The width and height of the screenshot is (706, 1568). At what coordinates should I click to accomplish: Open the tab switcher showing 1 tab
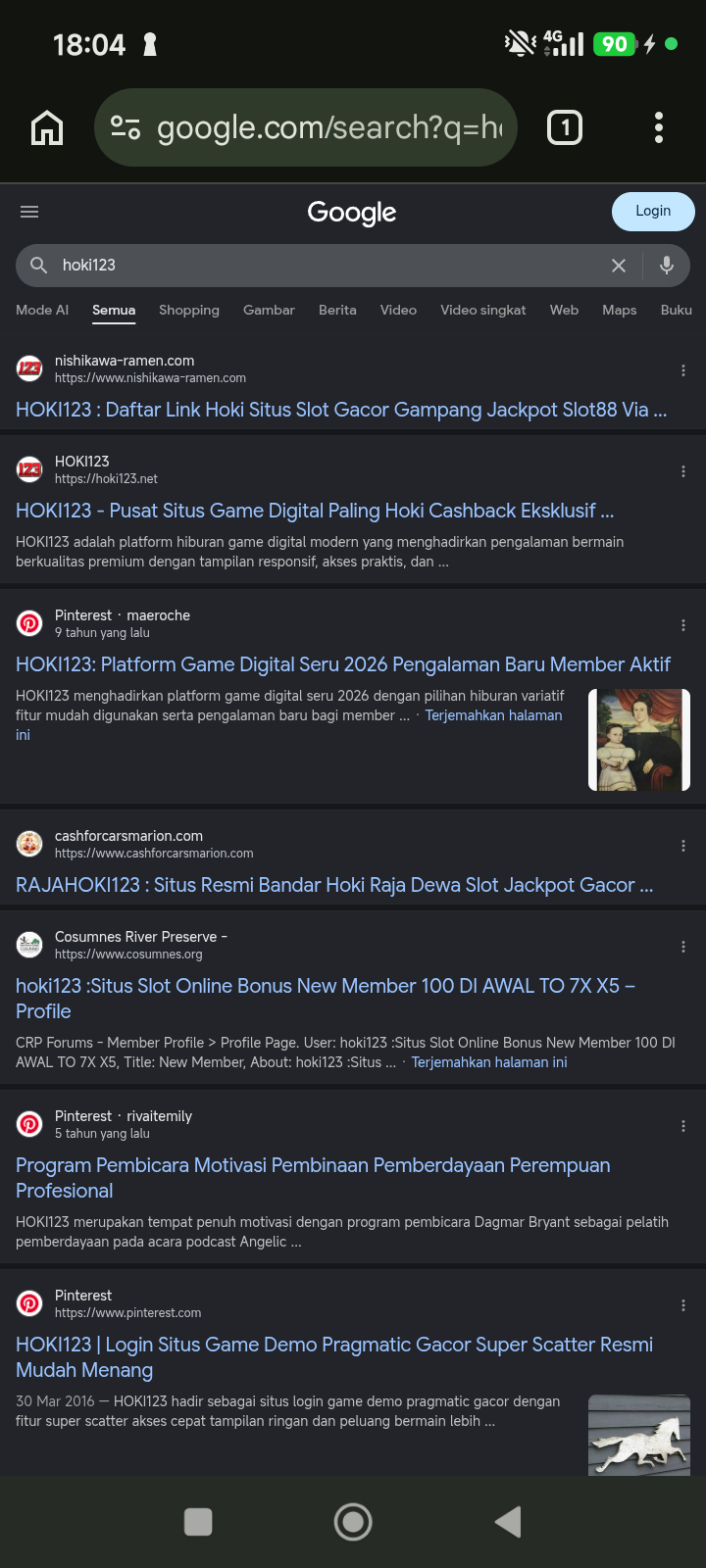565,127
